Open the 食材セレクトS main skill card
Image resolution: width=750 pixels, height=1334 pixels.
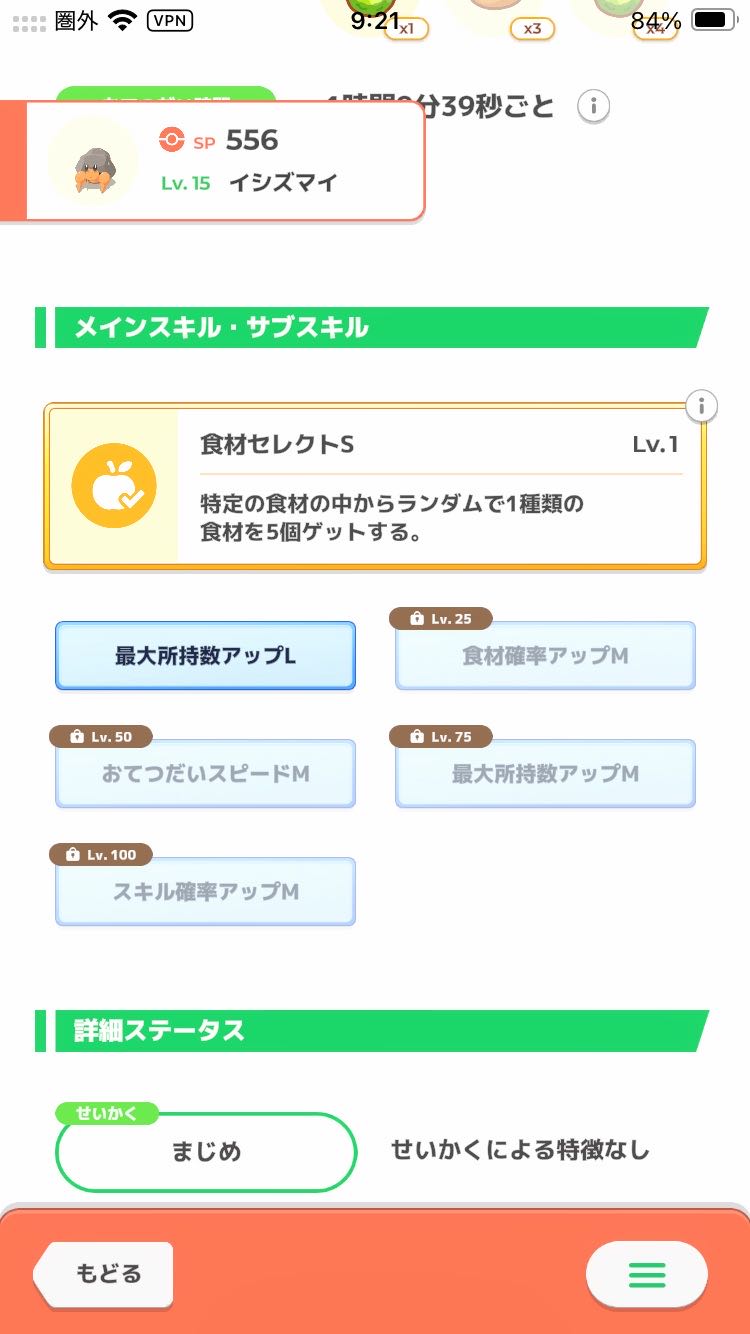coord(375,487)
